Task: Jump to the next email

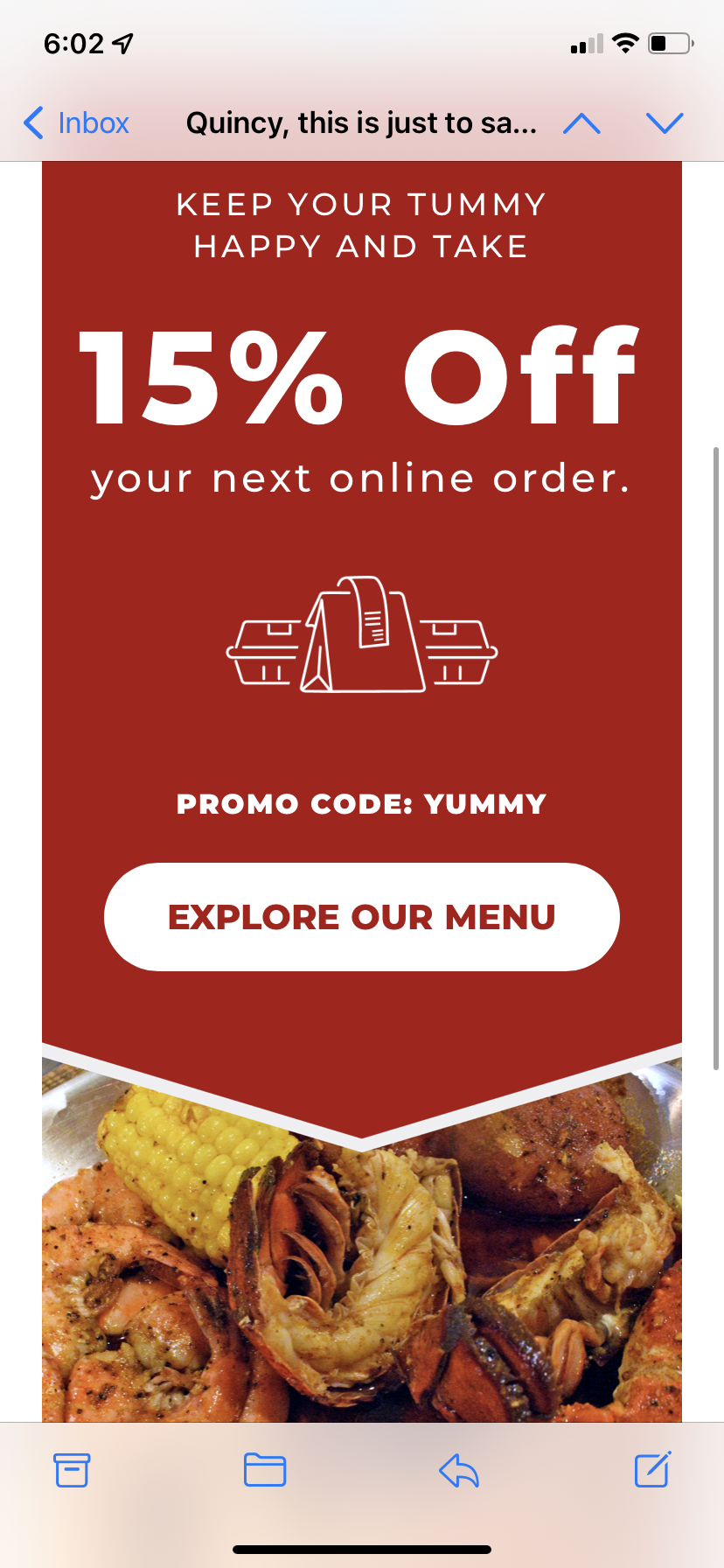Action: [x=665, y=123]
